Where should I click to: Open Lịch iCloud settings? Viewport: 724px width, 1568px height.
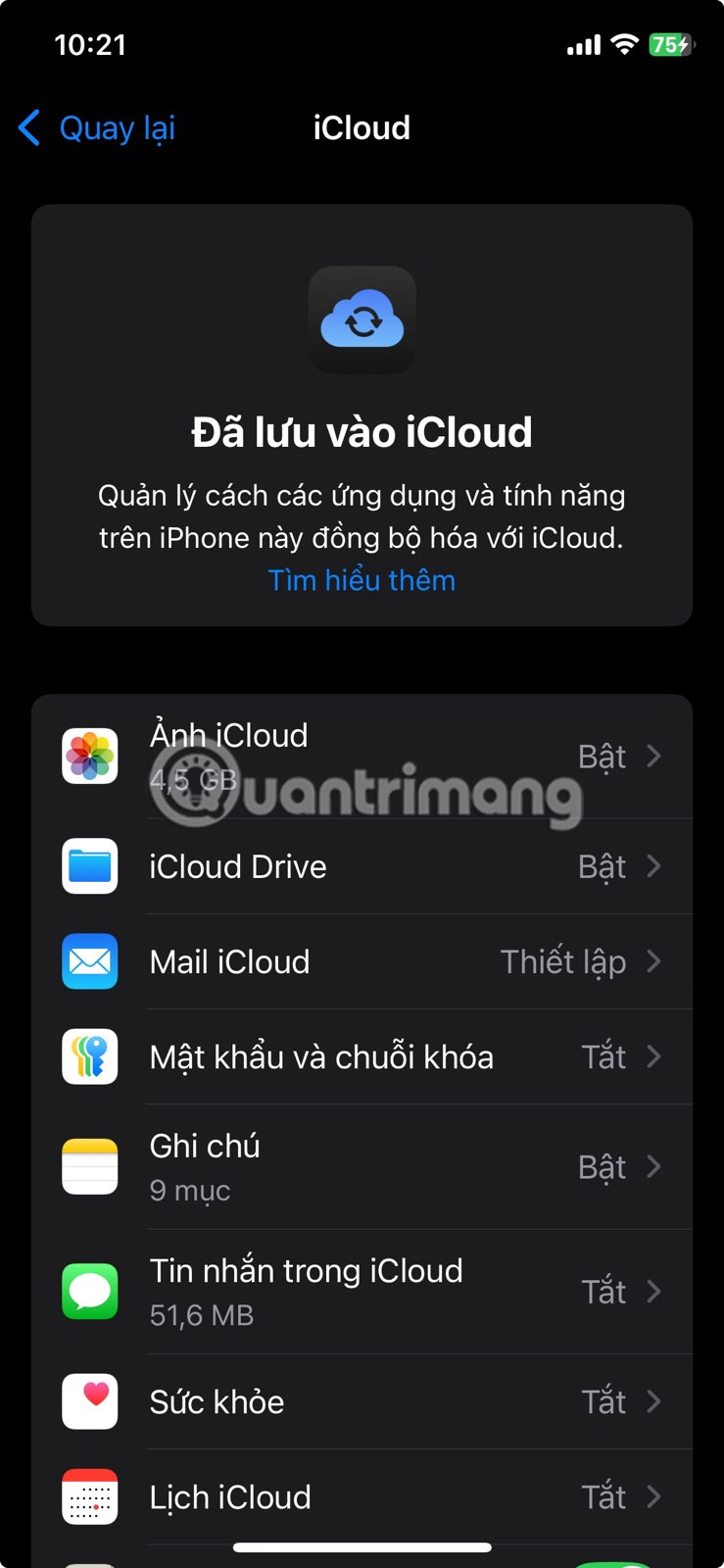pyautogui.click(x=362, y=1497)
